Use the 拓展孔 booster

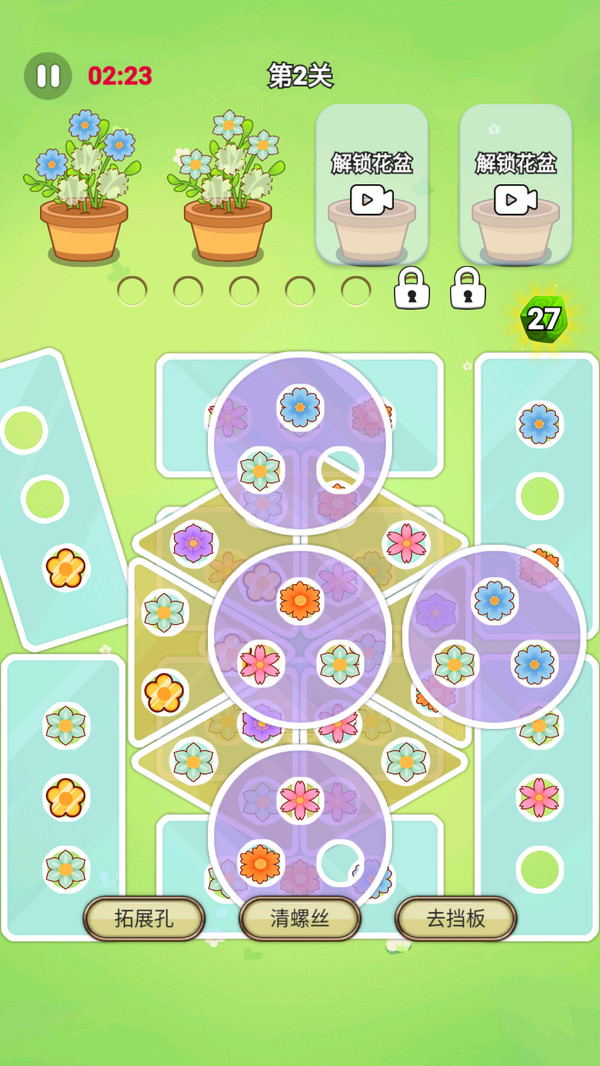(x=144, y=918)
